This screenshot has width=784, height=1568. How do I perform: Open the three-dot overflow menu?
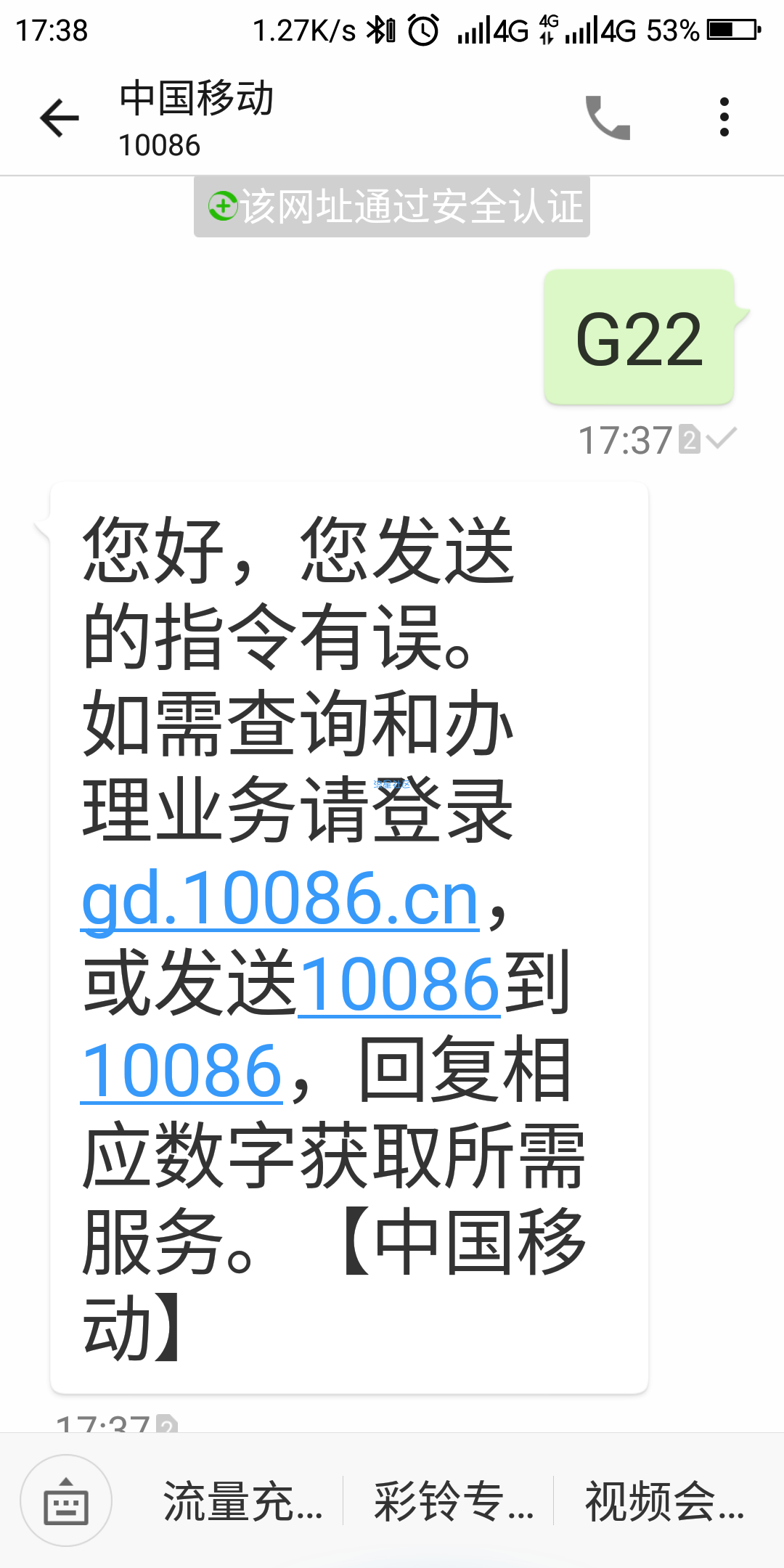click(x=724, y=118)
